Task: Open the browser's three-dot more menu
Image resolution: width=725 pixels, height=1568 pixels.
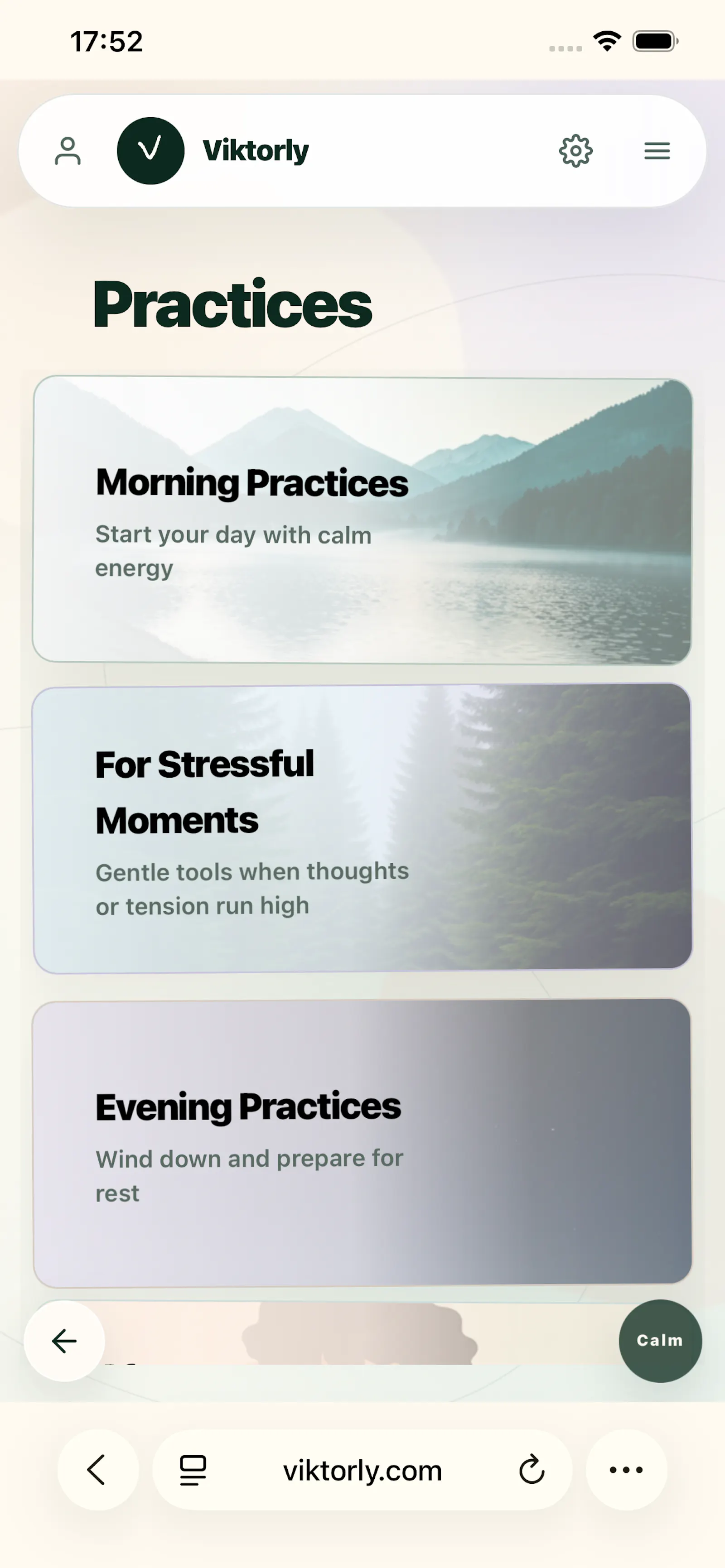Action: point(626,1470)
